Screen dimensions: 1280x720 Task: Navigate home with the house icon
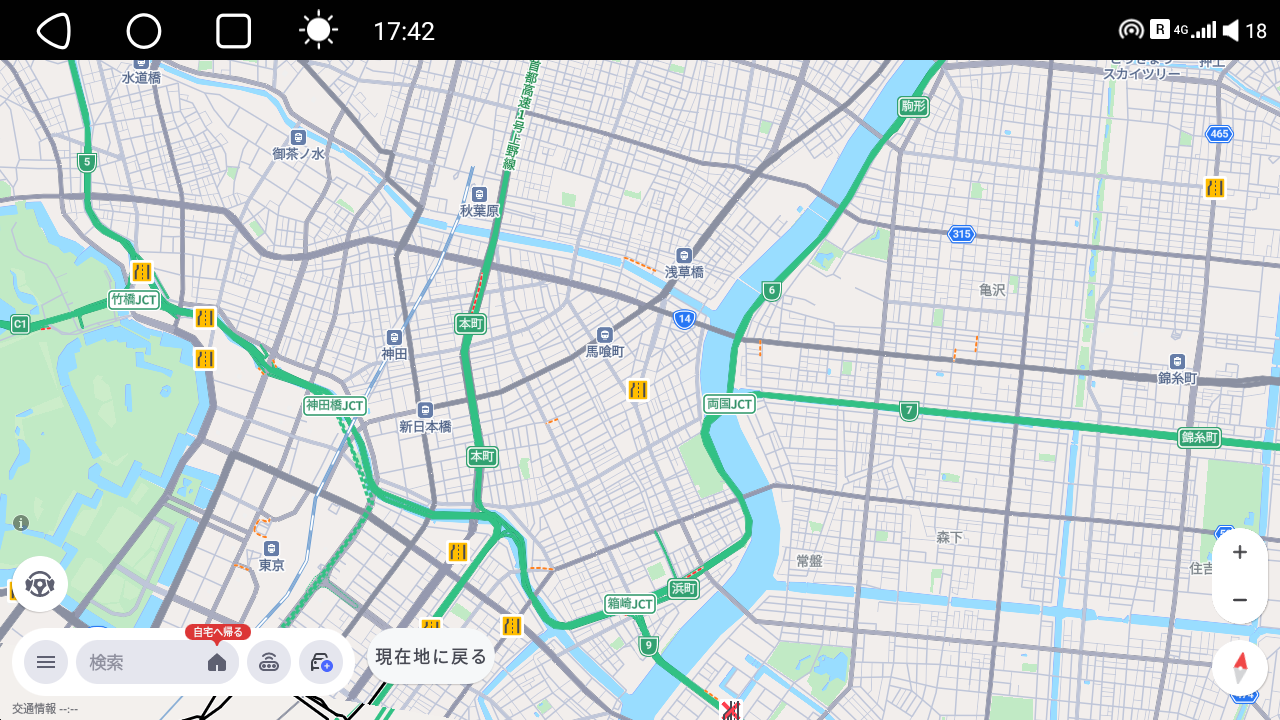pyautogui.click(x=217, y=662)
